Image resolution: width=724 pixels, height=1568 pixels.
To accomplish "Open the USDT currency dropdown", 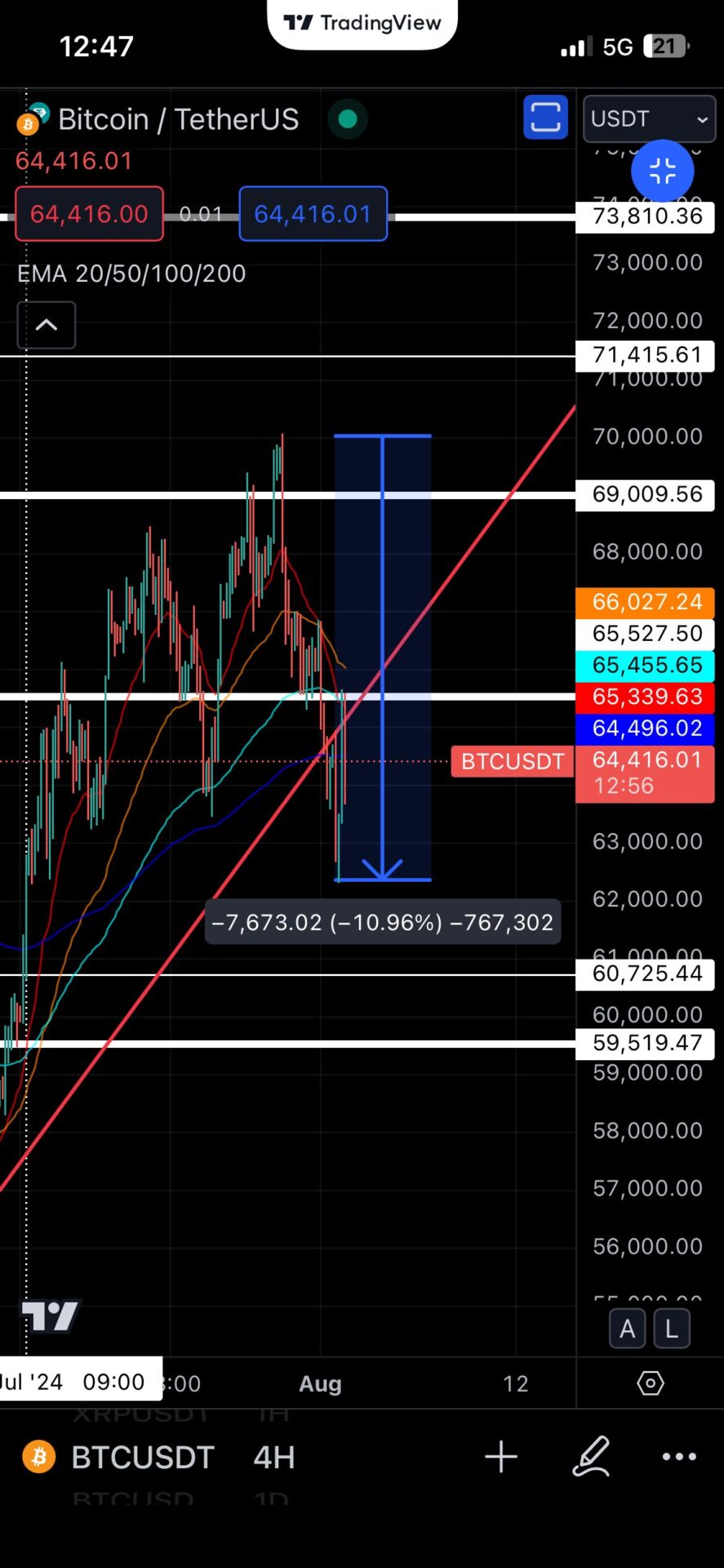I will click(x=649, y=119).
